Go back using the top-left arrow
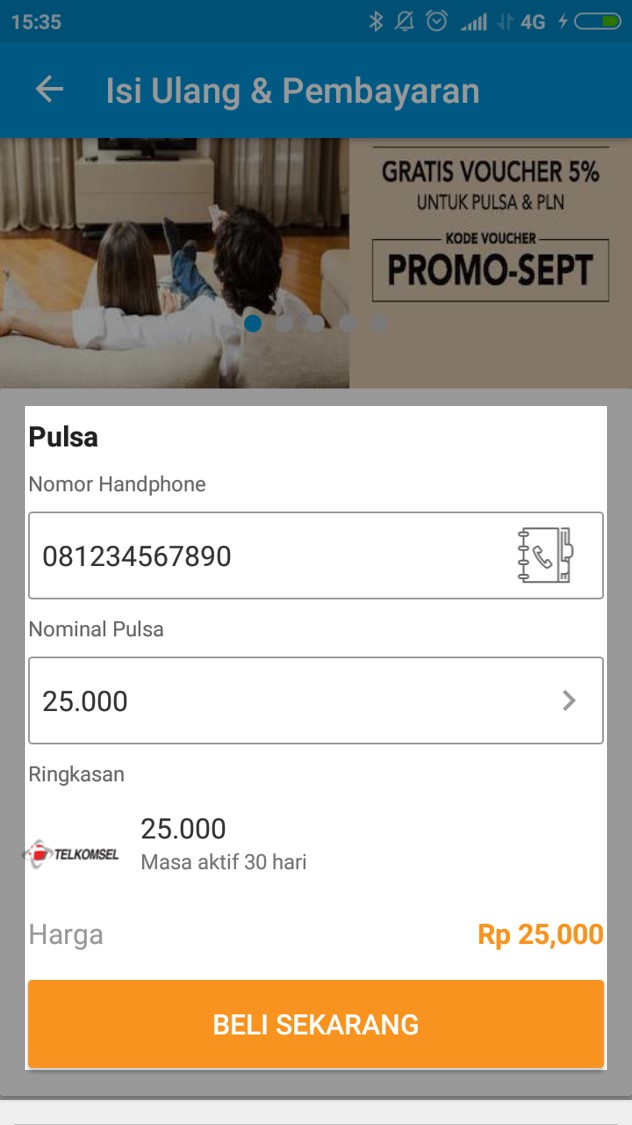Viewport: 632px width, 1125px height. click(x=49, y=90)
